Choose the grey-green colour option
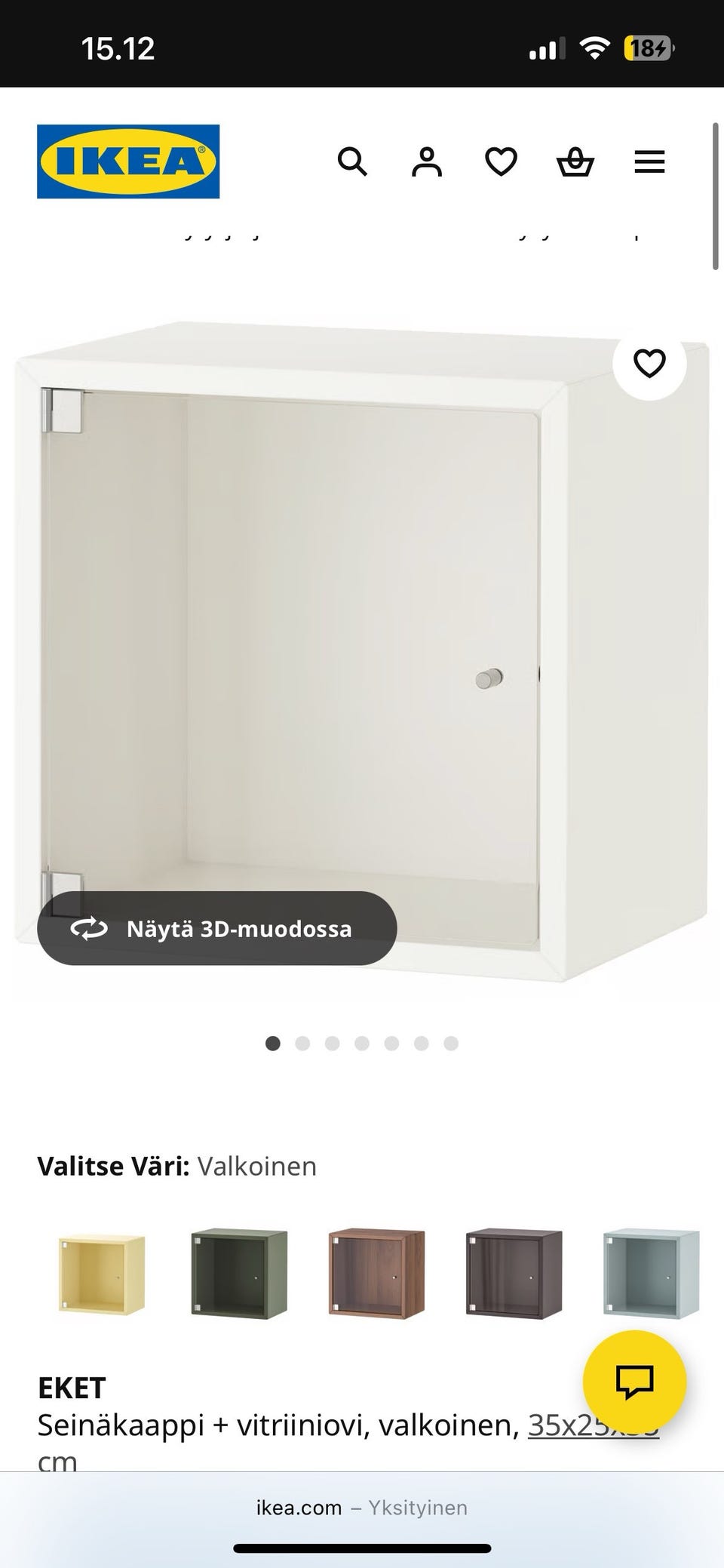 click(x=239, y=1274)
